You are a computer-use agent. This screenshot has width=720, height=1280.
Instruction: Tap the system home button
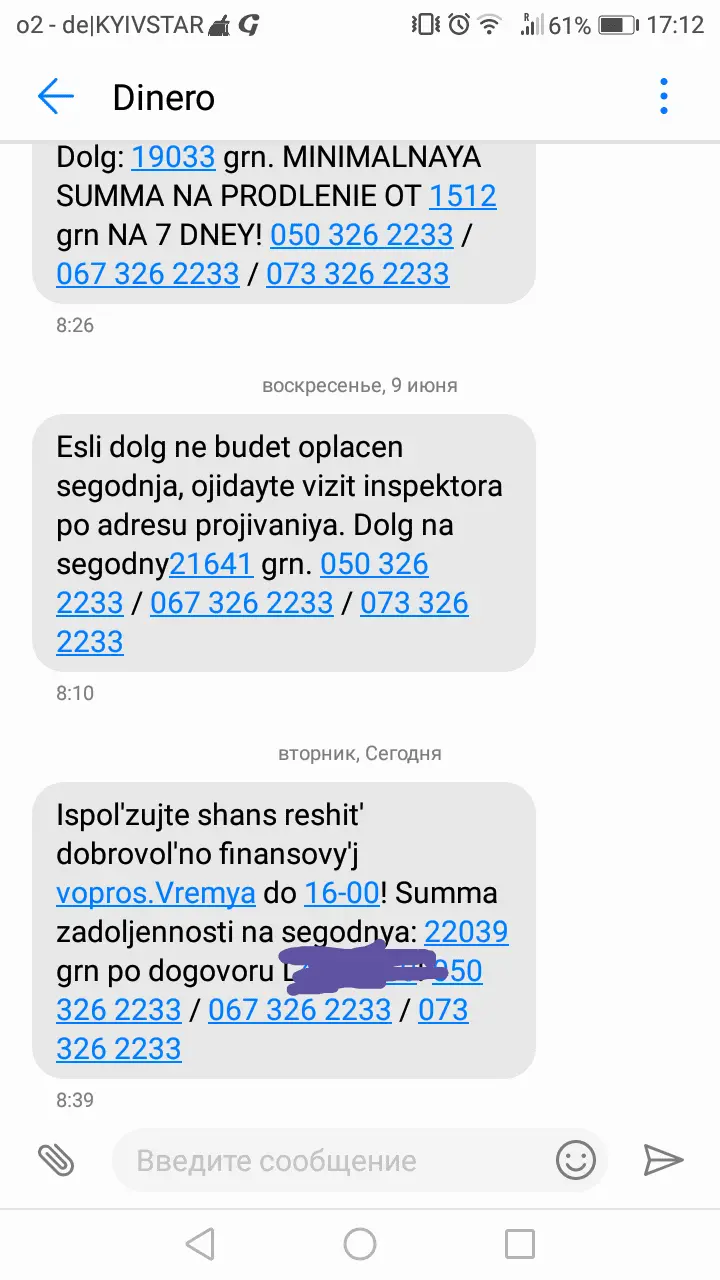click(360, 1244)
